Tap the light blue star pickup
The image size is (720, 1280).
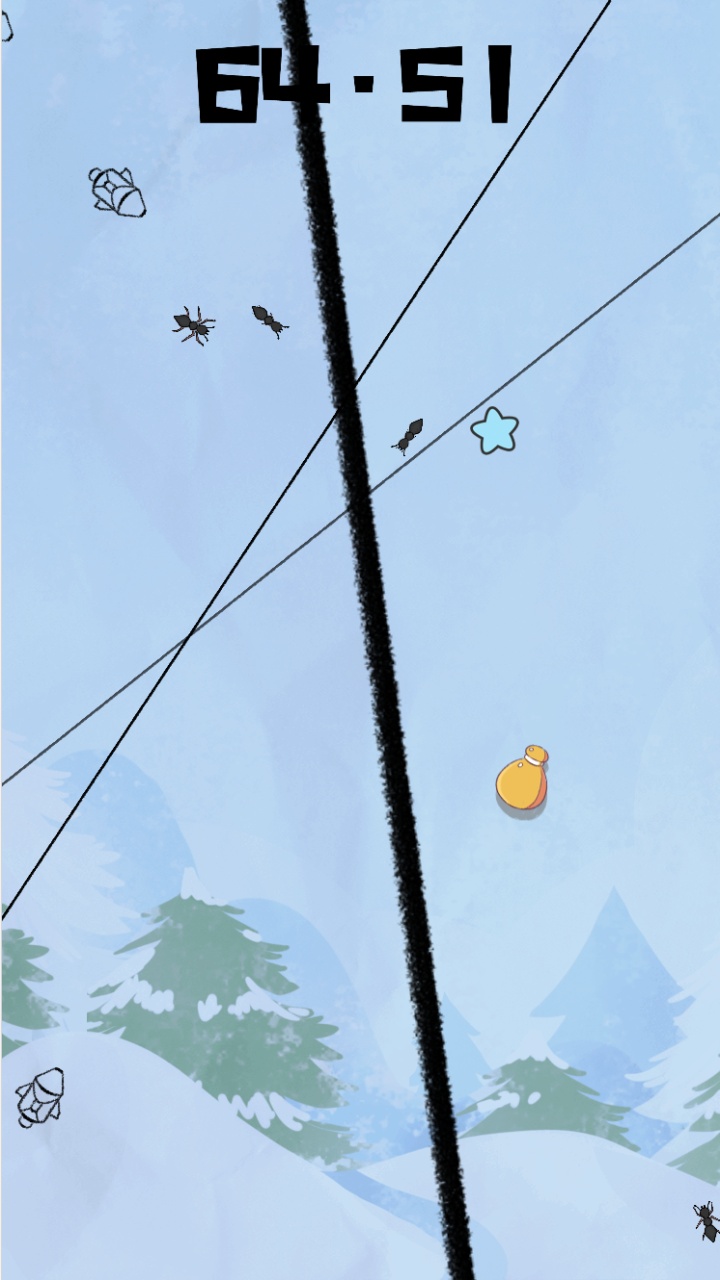[x=494, y=430]
